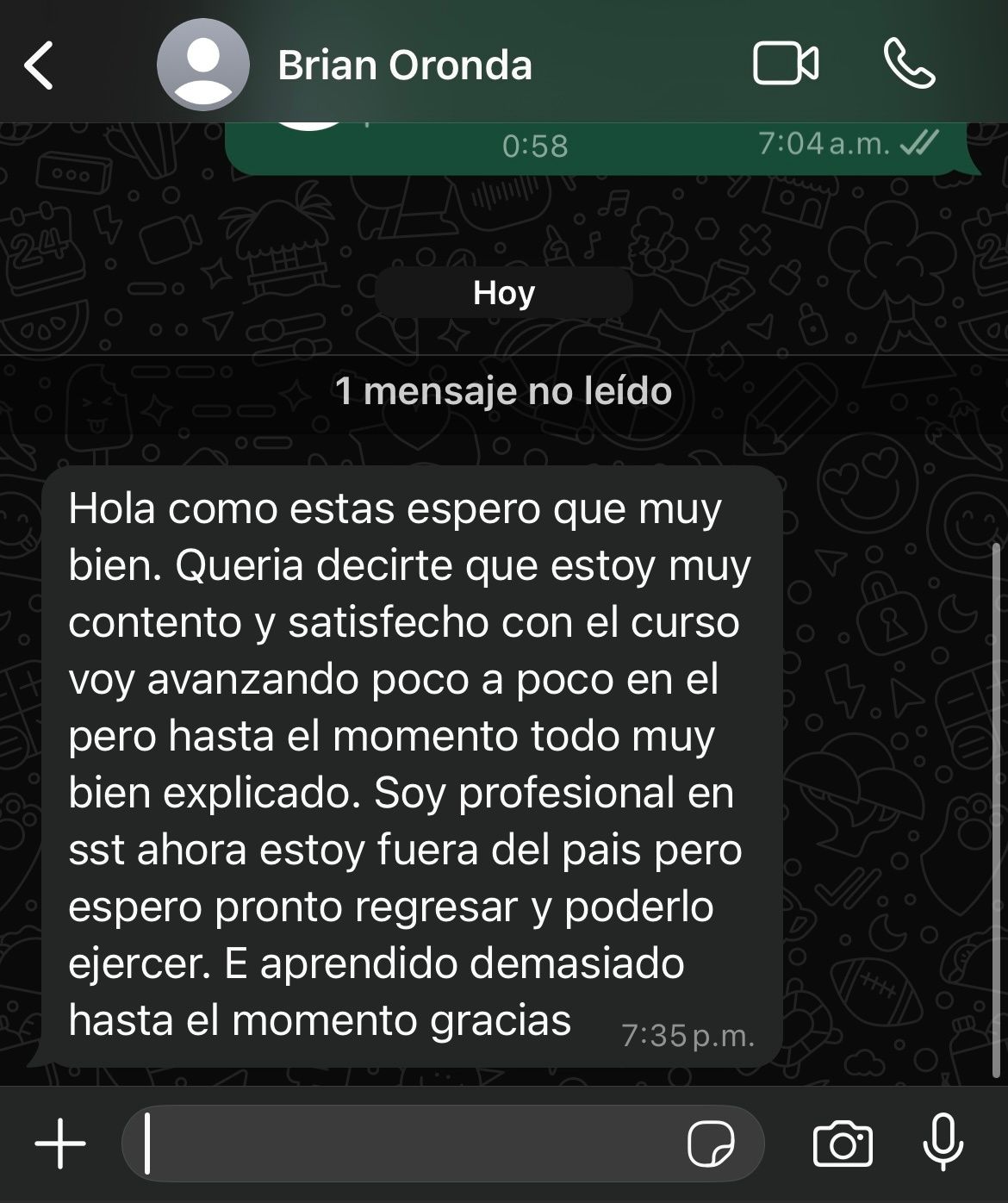The height and width of the screenshot is (1203, 1008).
Task: Focus the message text field
Action: click(x=405, y=1144)
